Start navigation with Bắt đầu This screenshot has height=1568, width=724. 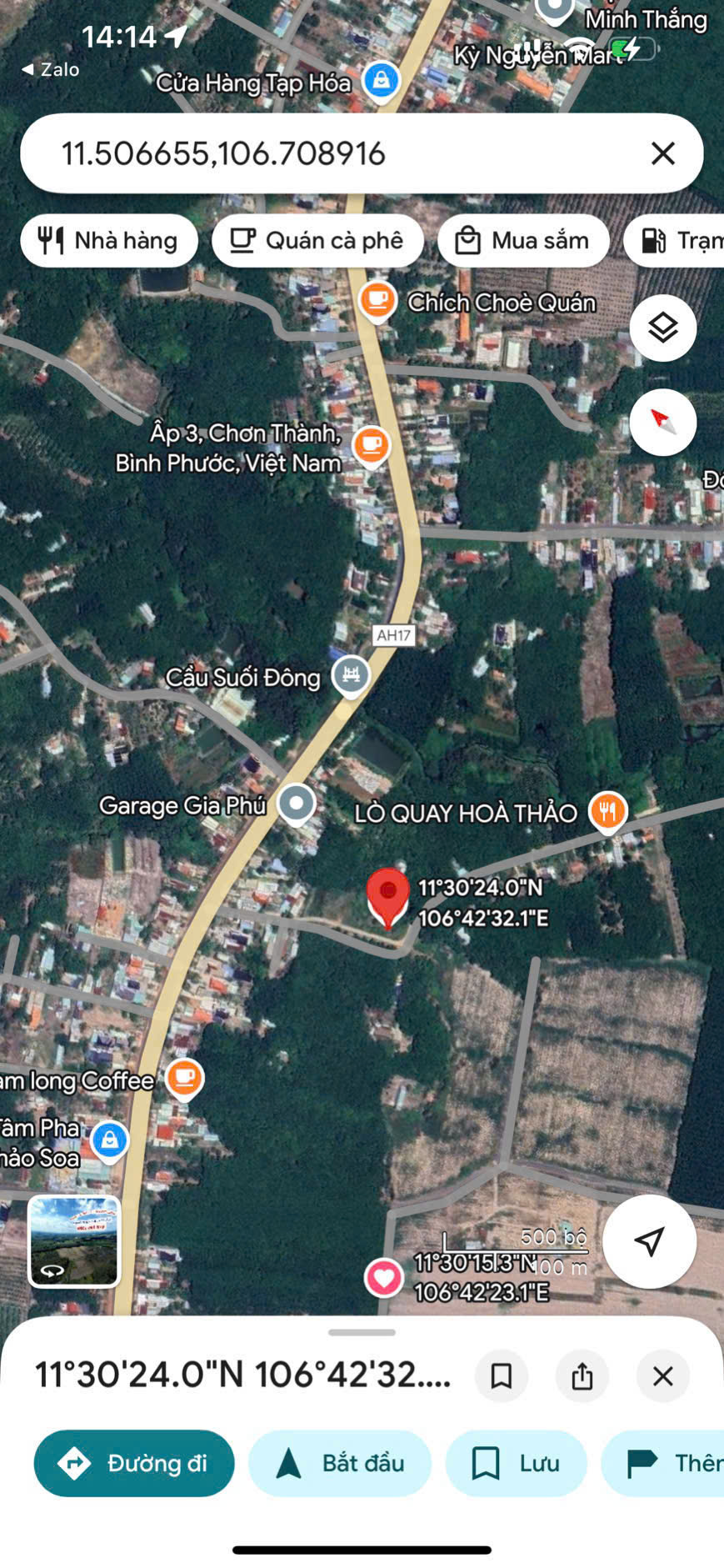(340, 1463)
